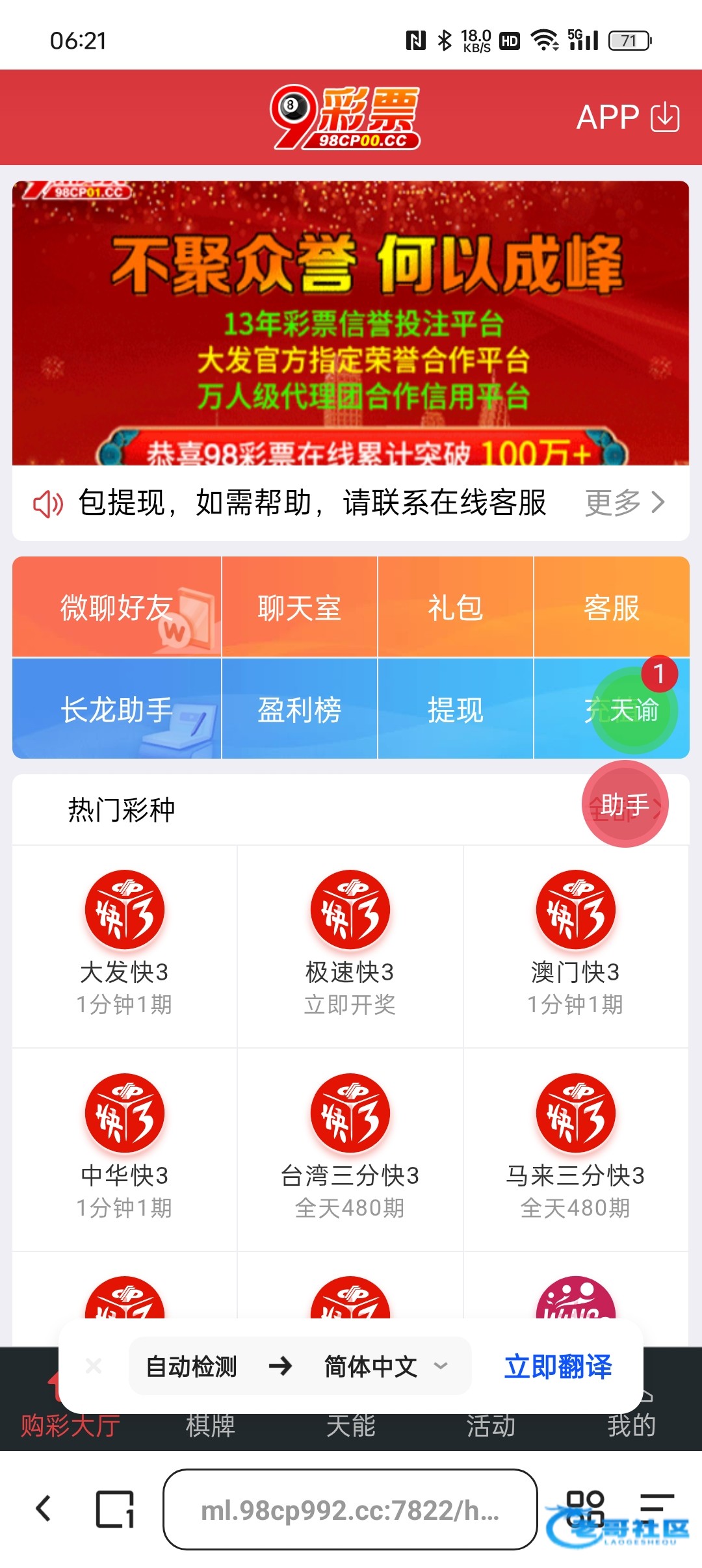Tap the APP download button
Screen dimensions: 702x1568
[627, 118]
